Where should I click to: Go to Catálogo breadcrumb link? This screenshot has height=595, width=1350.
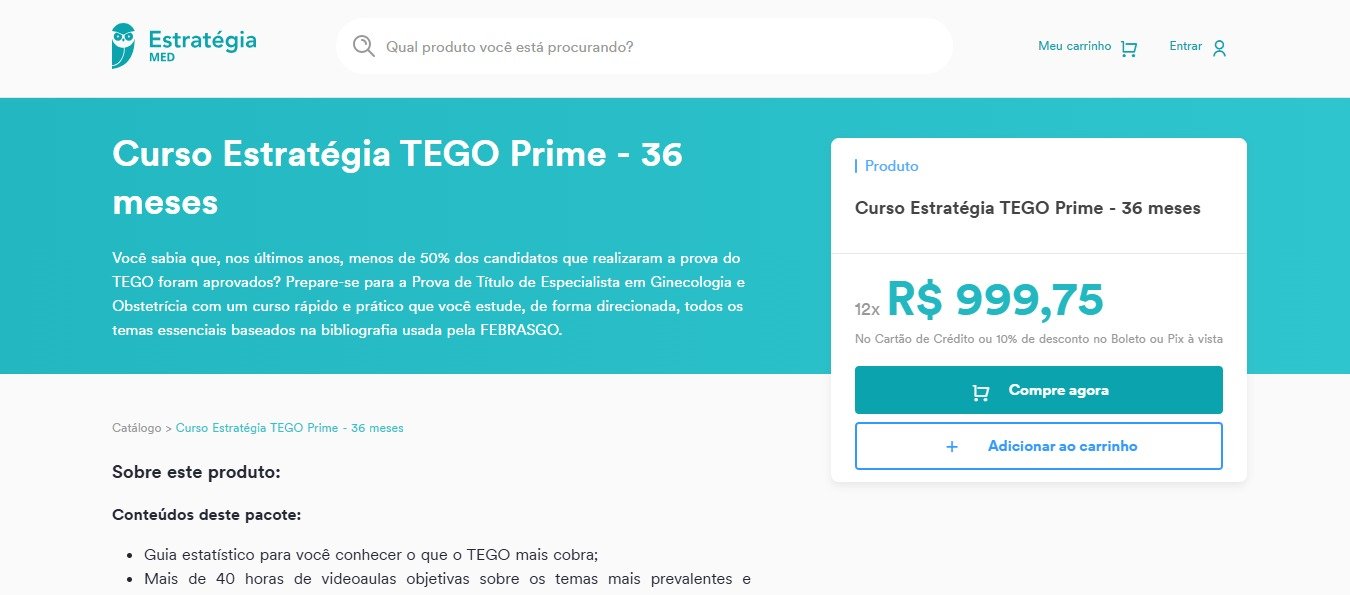[136, 428]
